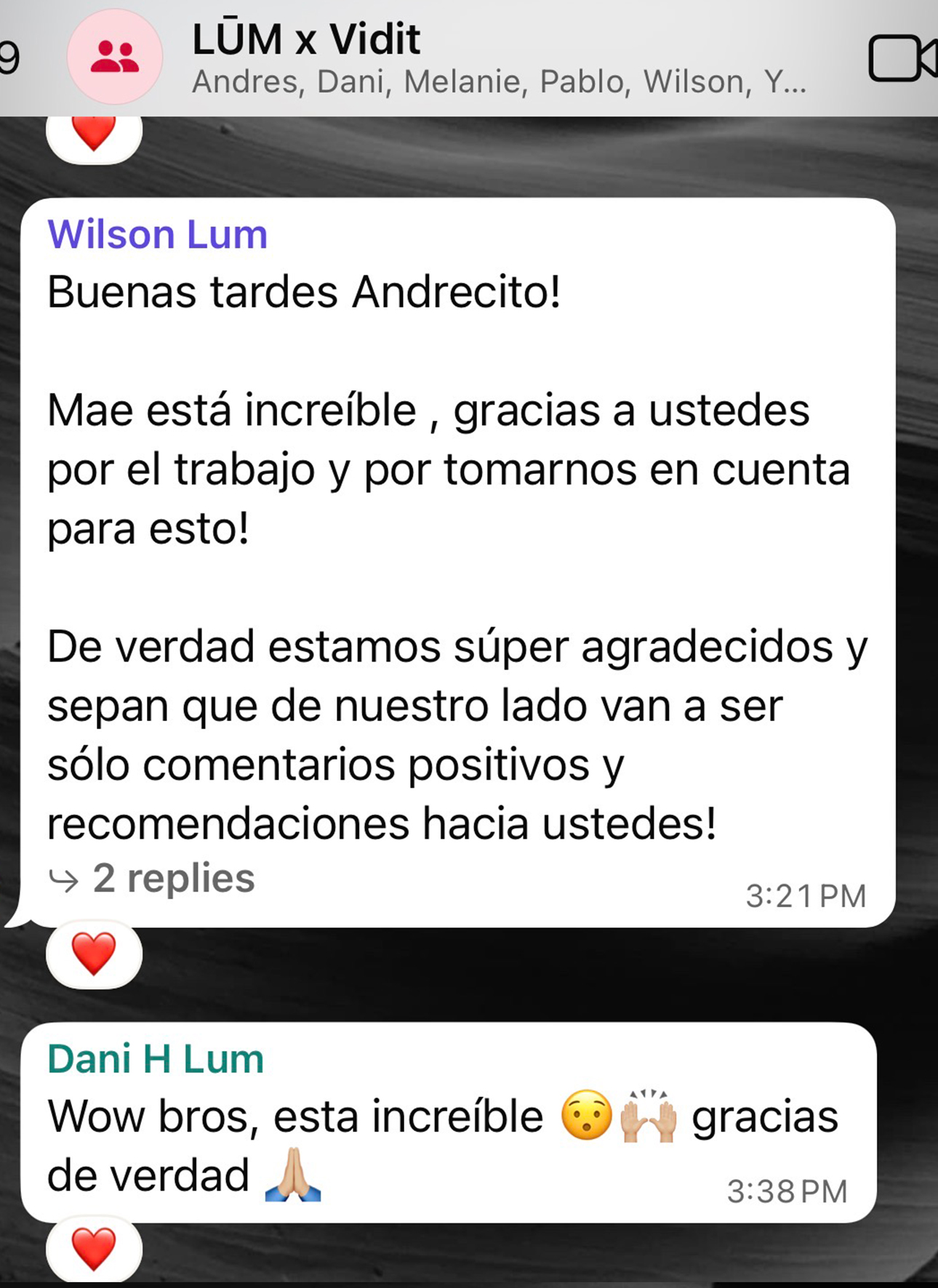Tap Dani H Lum's sender name

pos(156,1058)
